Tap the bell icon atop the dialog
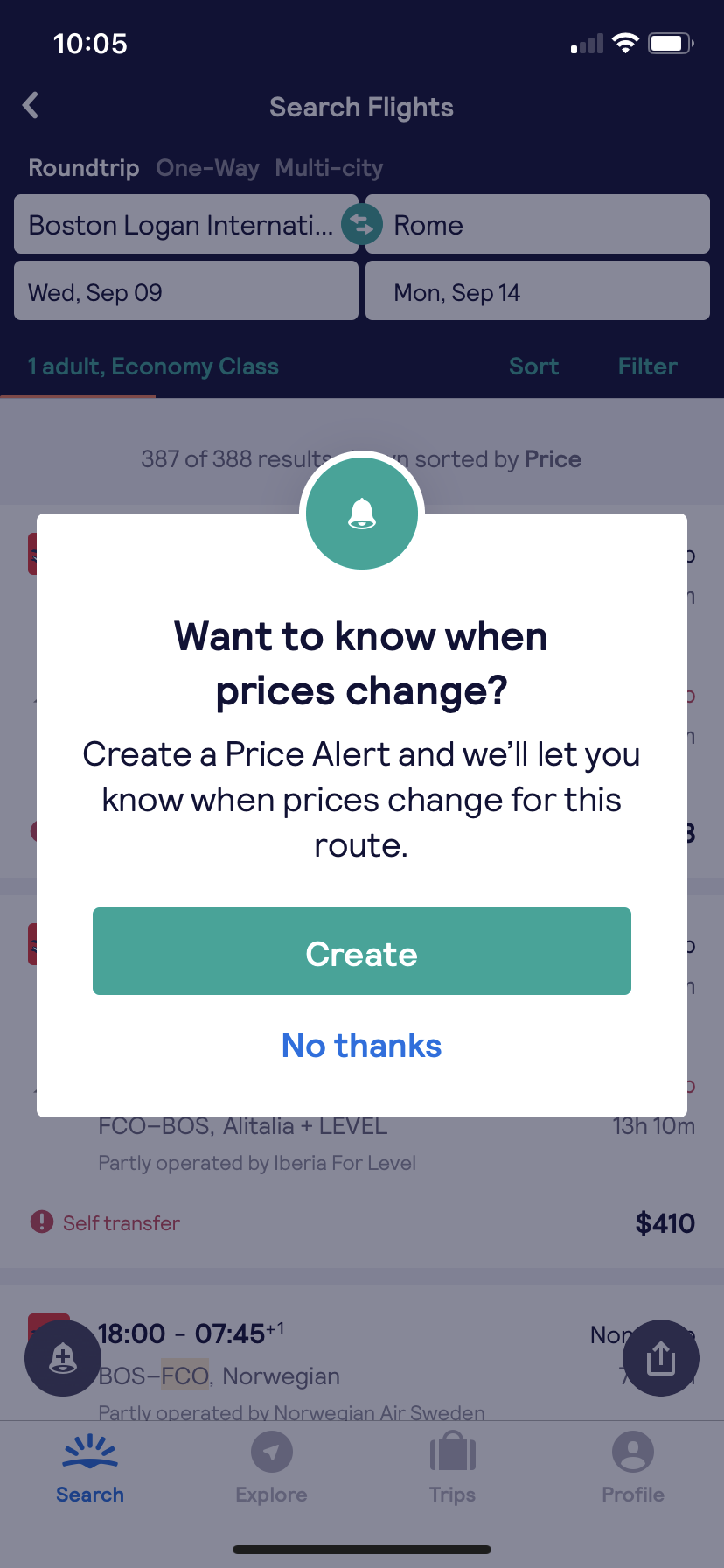Screen dimensions: 724x1568 (x=362, y=514)
